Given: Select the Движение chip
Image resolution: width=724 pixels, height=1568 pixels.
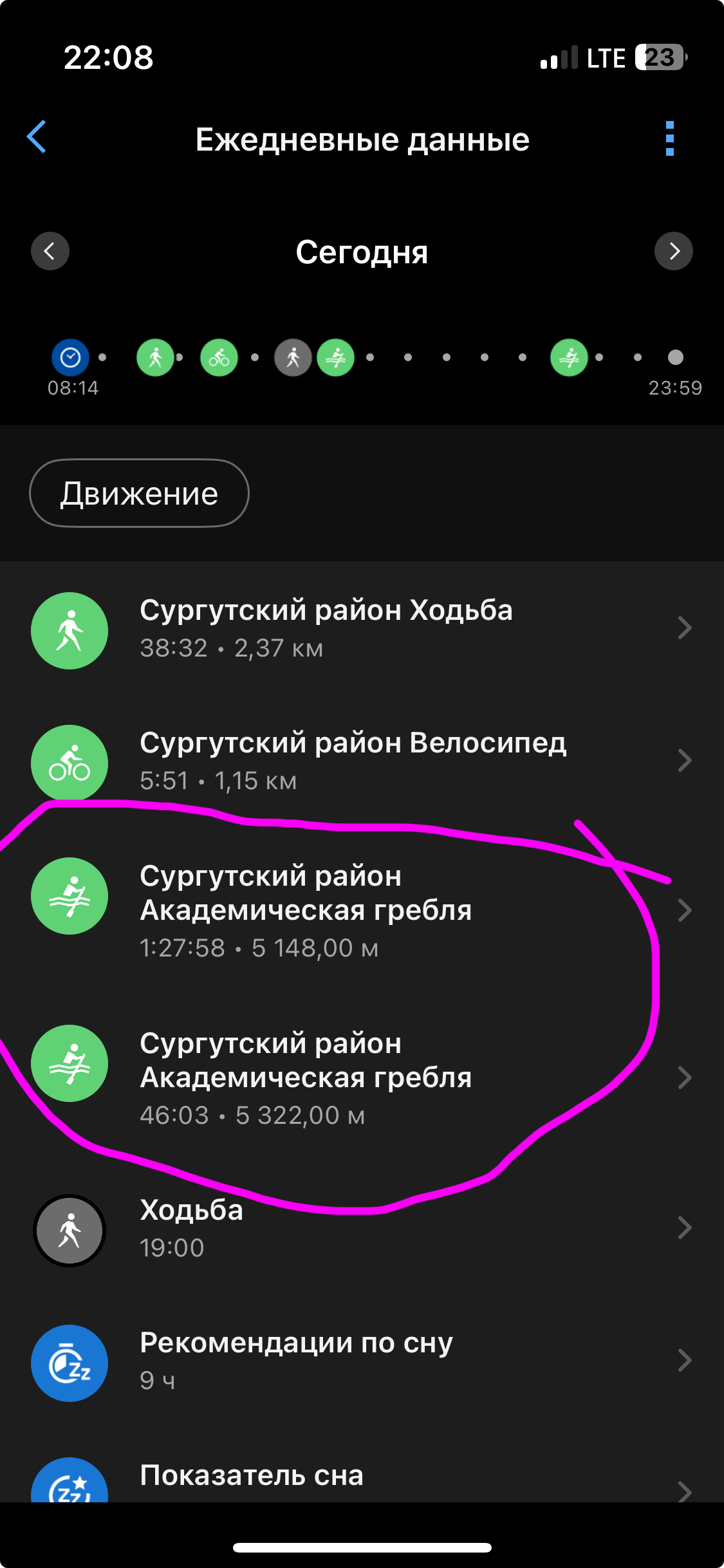Looking at the screenshot, I should [x=139, y=493].
